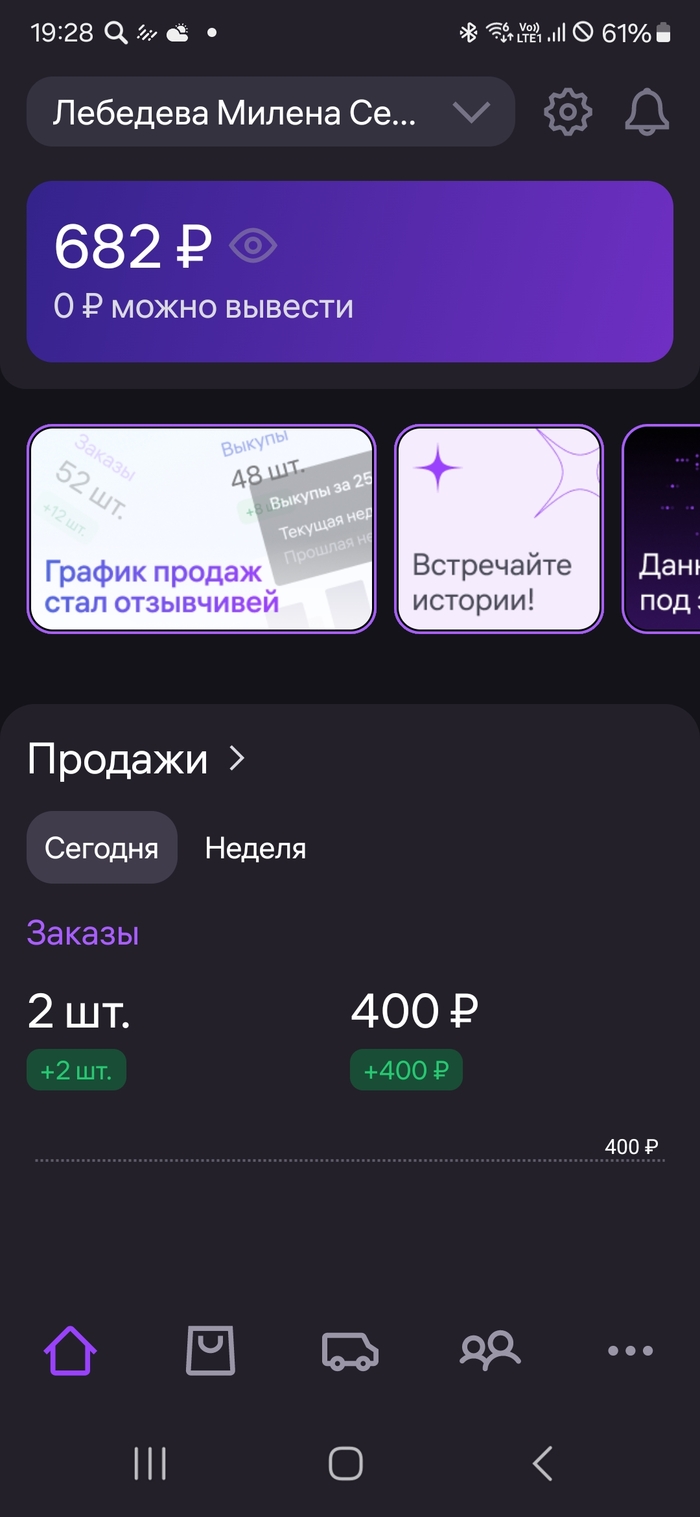Screen dimensions: 700x1517
Task: Select the Сегодня period
Action: [101, 848]
